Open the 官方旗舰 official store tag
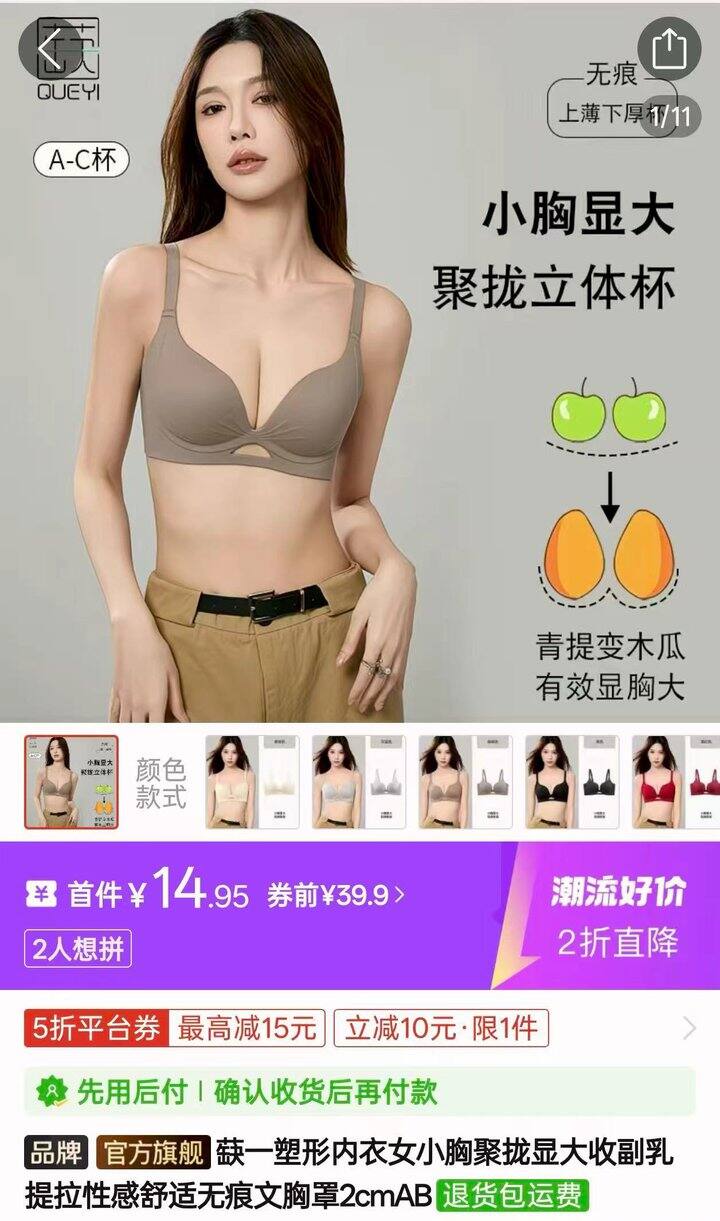720x1221 pixels. point(154,1153)
